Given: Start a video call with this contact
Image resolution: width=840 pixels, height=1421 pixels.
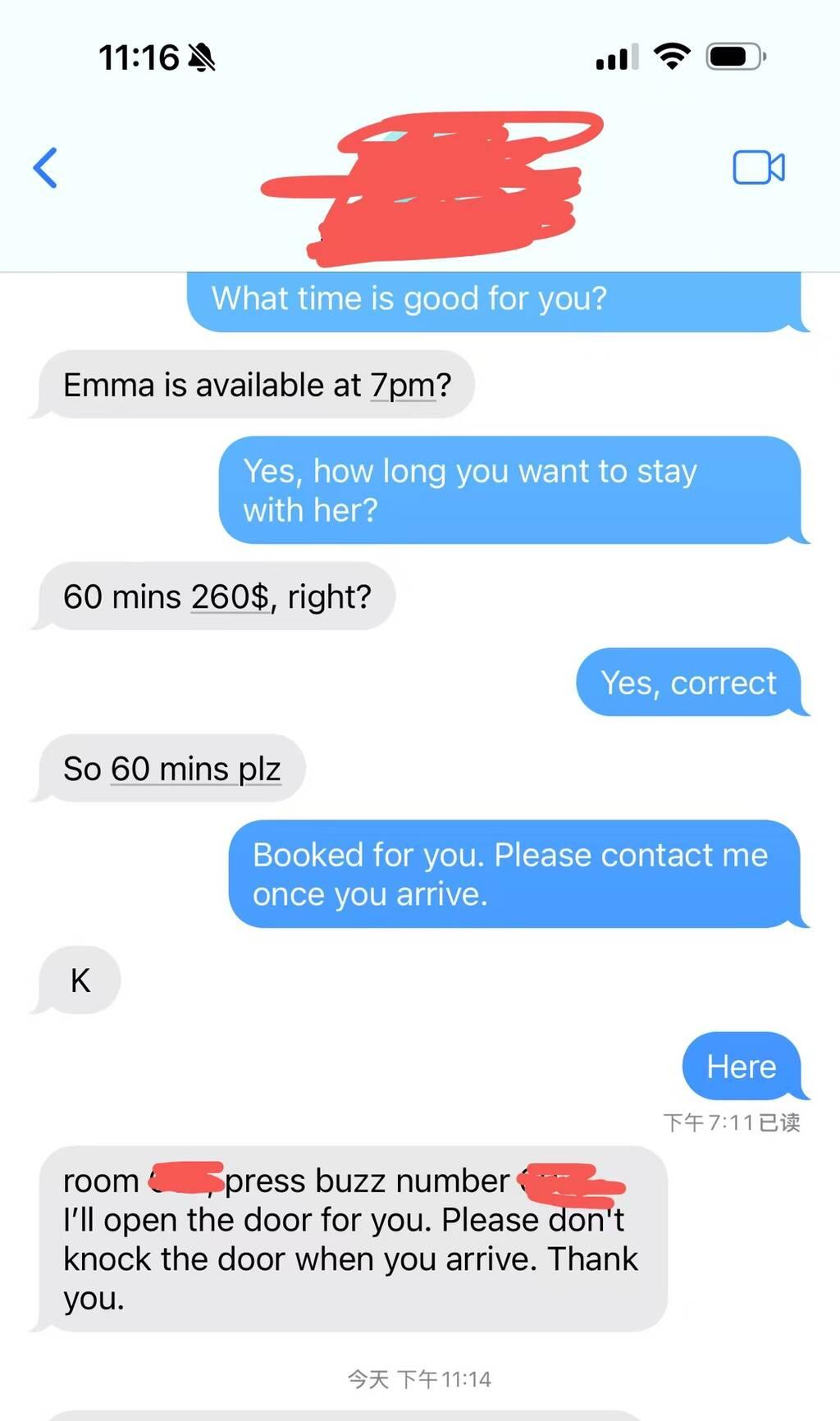Looking at the screenshot, I should tap(758, 167).
